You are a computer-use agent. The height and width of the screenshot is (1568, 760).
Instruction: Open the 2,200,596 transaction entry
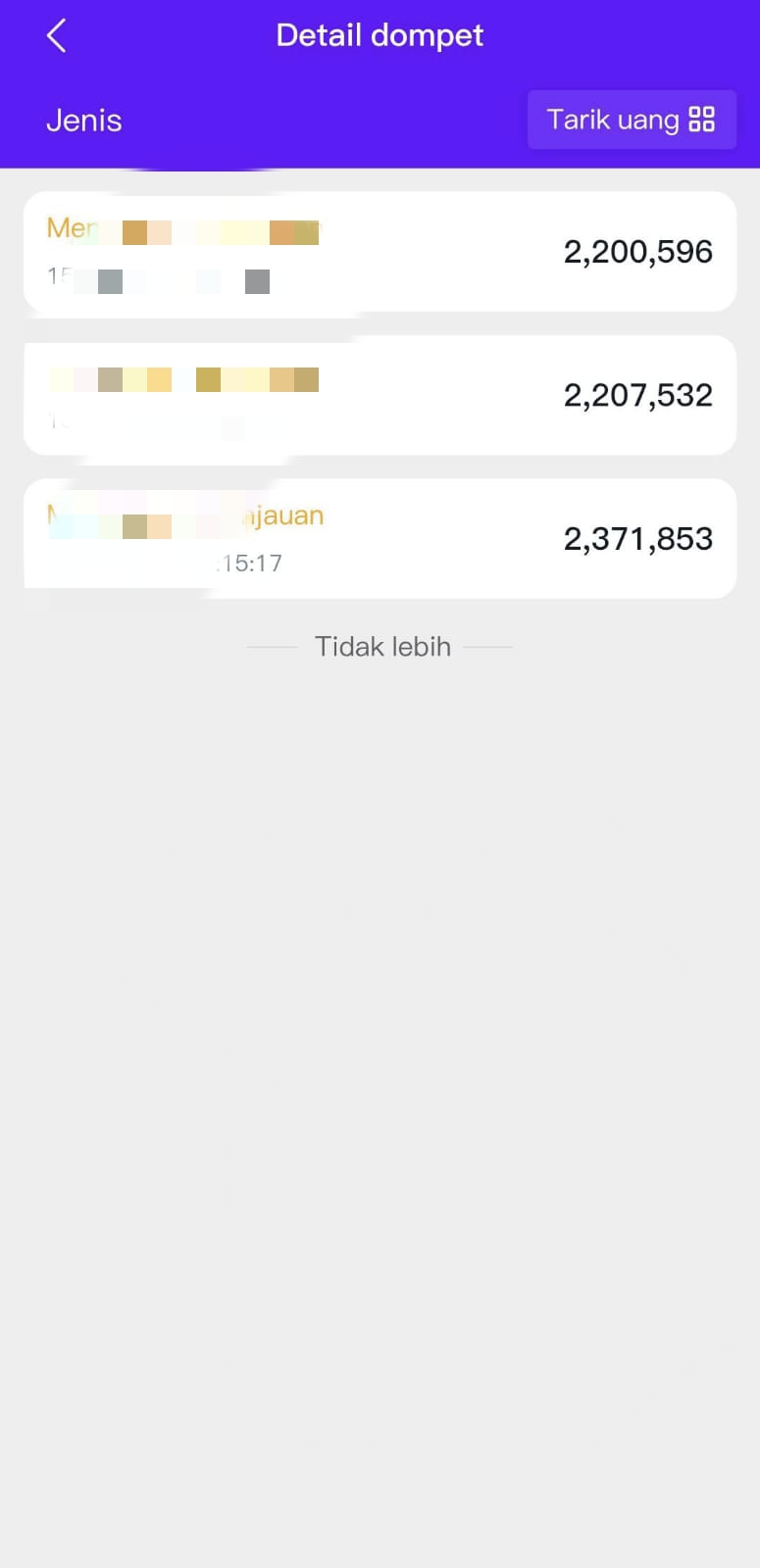click(x=380, y=252)
